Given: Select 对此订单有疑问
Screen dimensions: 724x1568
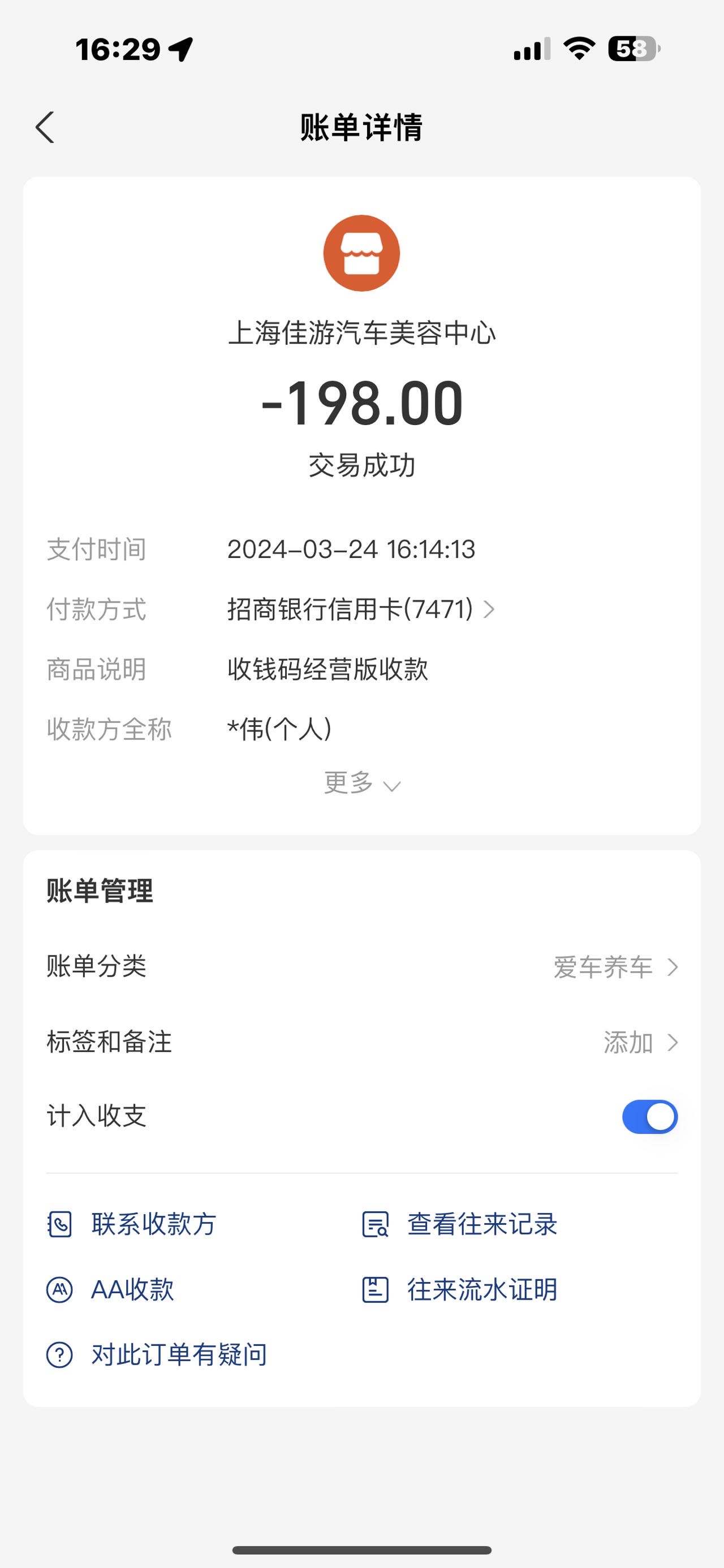Looking at the screenshot, I should [x=157, y=1354].
